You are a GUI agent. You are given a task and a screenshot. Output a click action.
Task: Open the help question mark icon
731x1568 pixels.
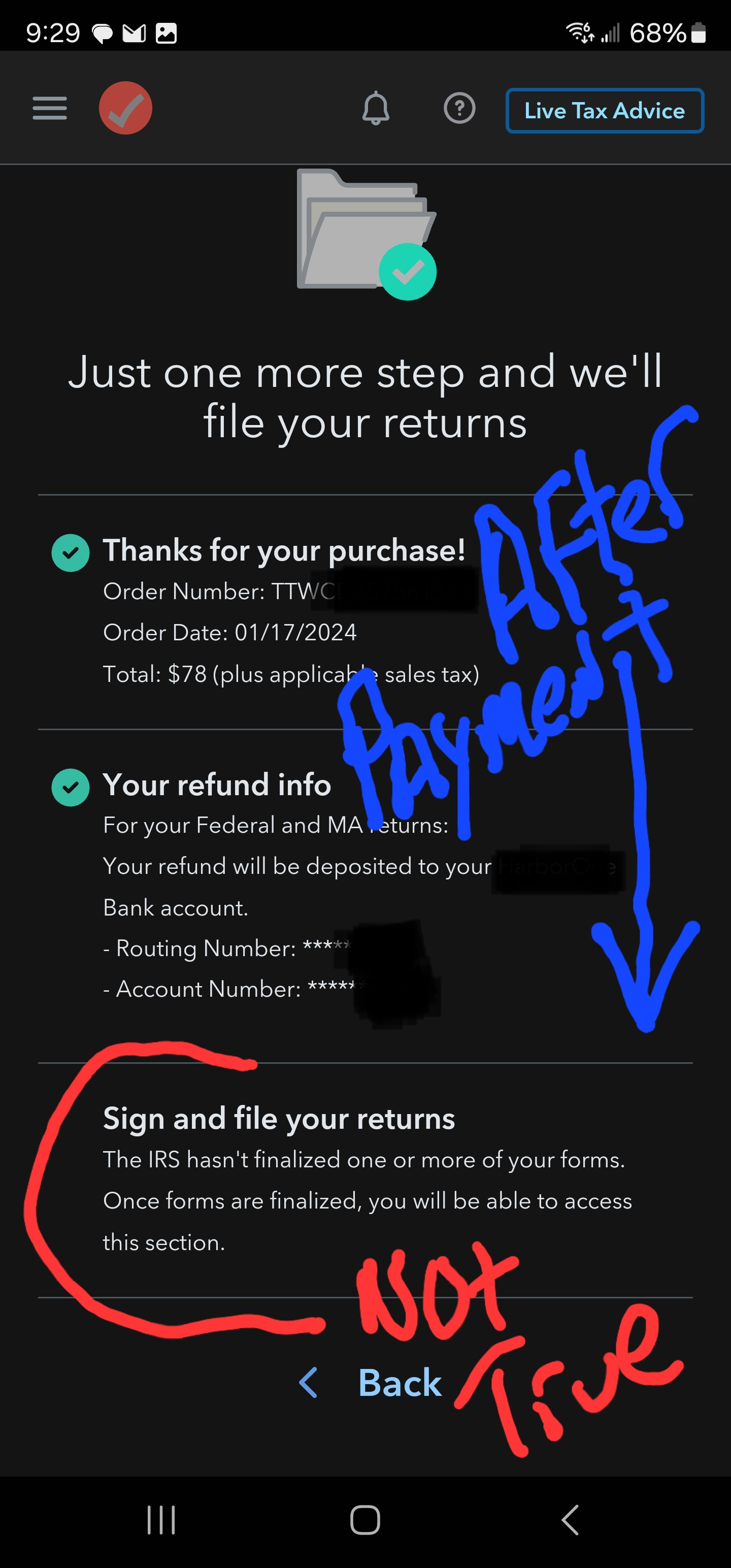coord(459,109)
